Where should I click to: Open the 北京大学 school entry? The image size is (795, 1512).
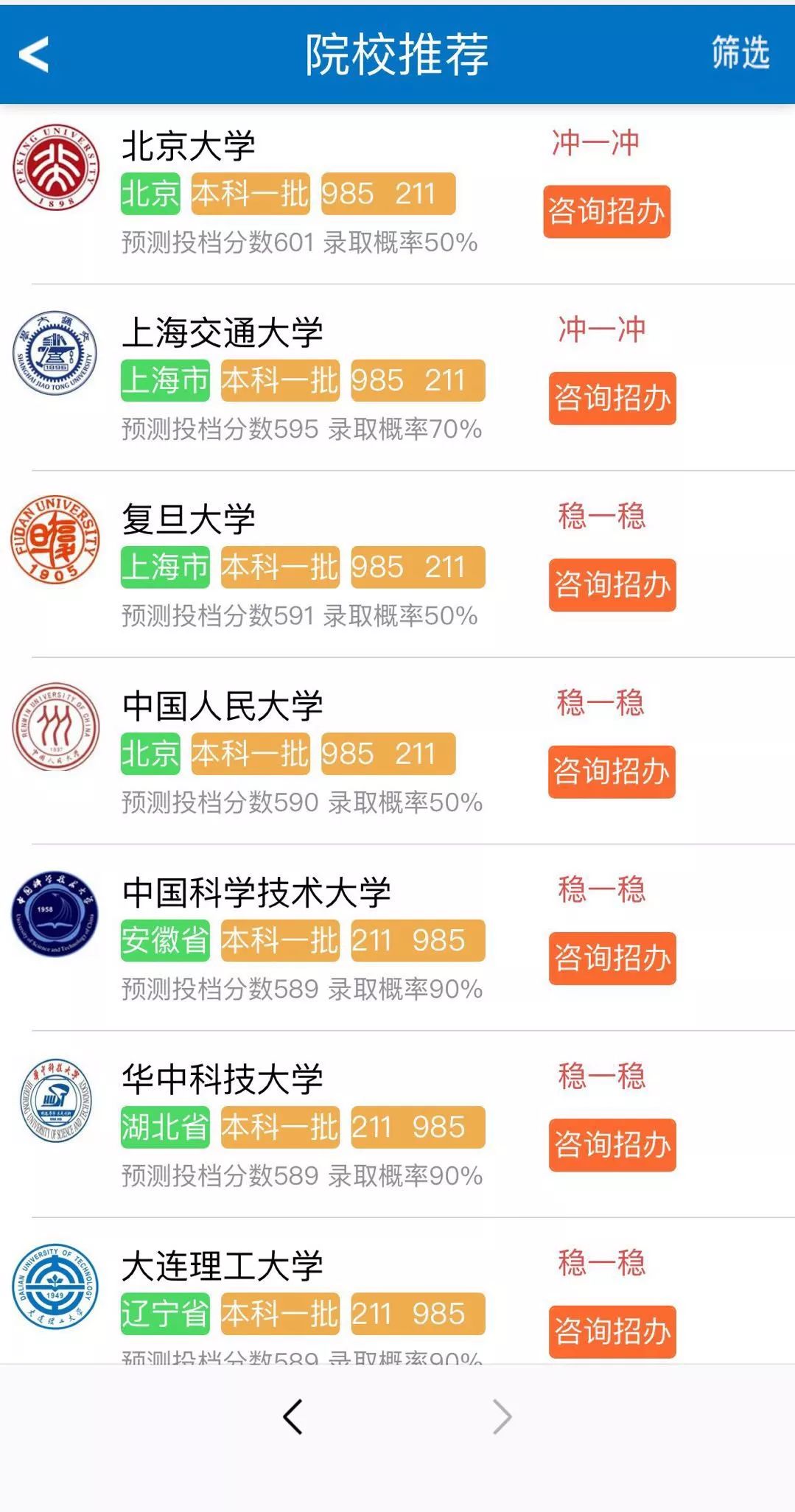click(x=398, y=194)
